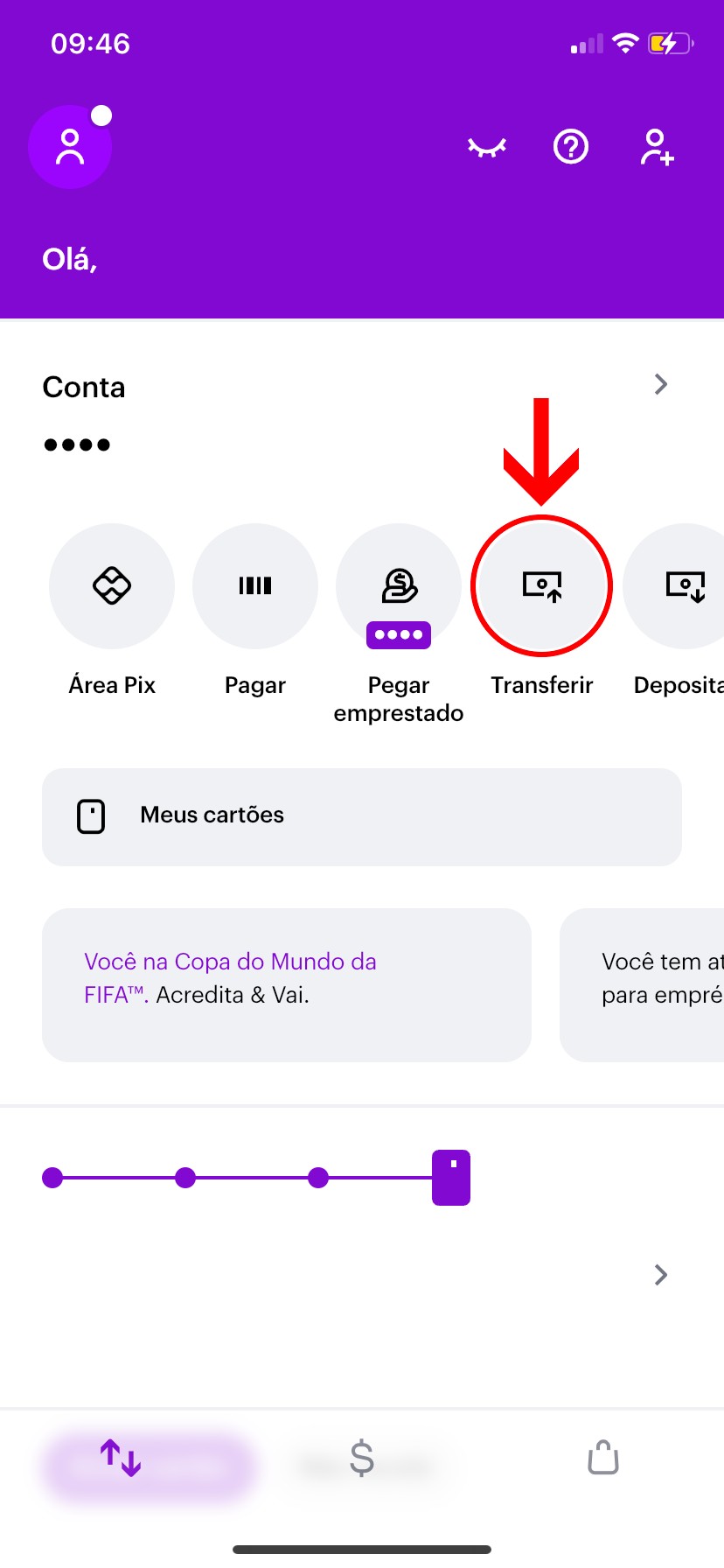Open the help question mark
The height and width of the screenshot is (1568, 724).
(x=571, y=147)
